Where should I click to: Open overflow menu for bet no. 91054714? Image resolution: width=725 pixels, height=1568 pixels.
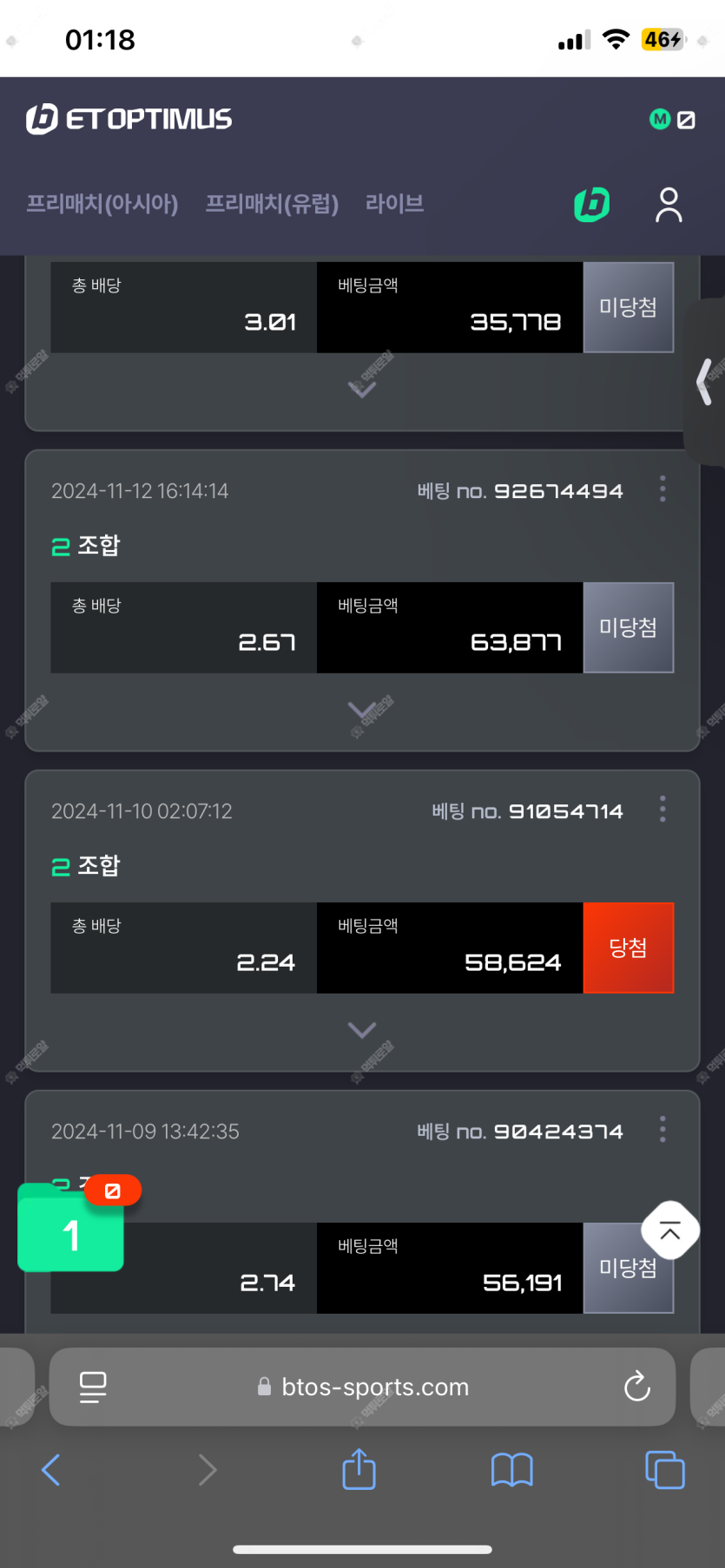pyautogui.click(x=662, y=810)
